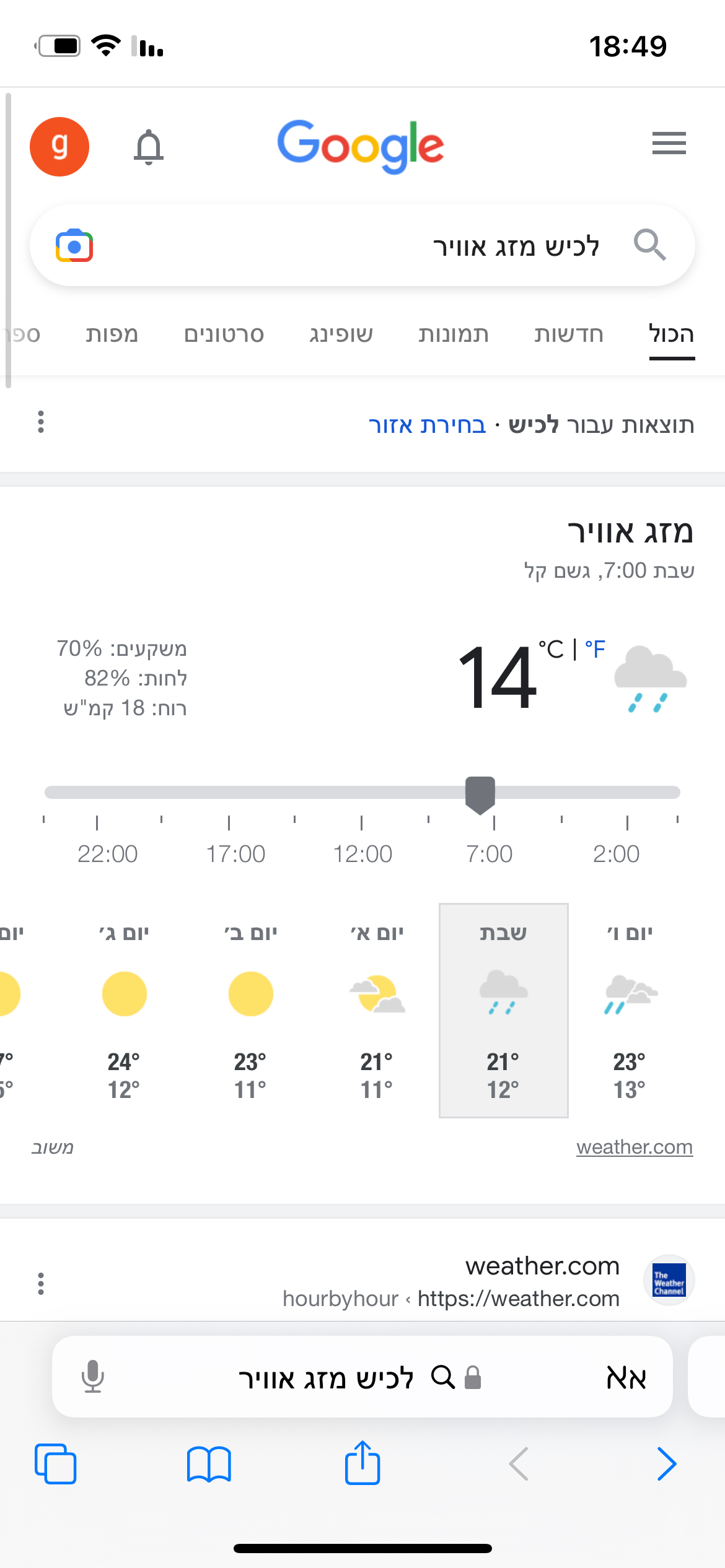Open the notifications bell

pos(149,147)
